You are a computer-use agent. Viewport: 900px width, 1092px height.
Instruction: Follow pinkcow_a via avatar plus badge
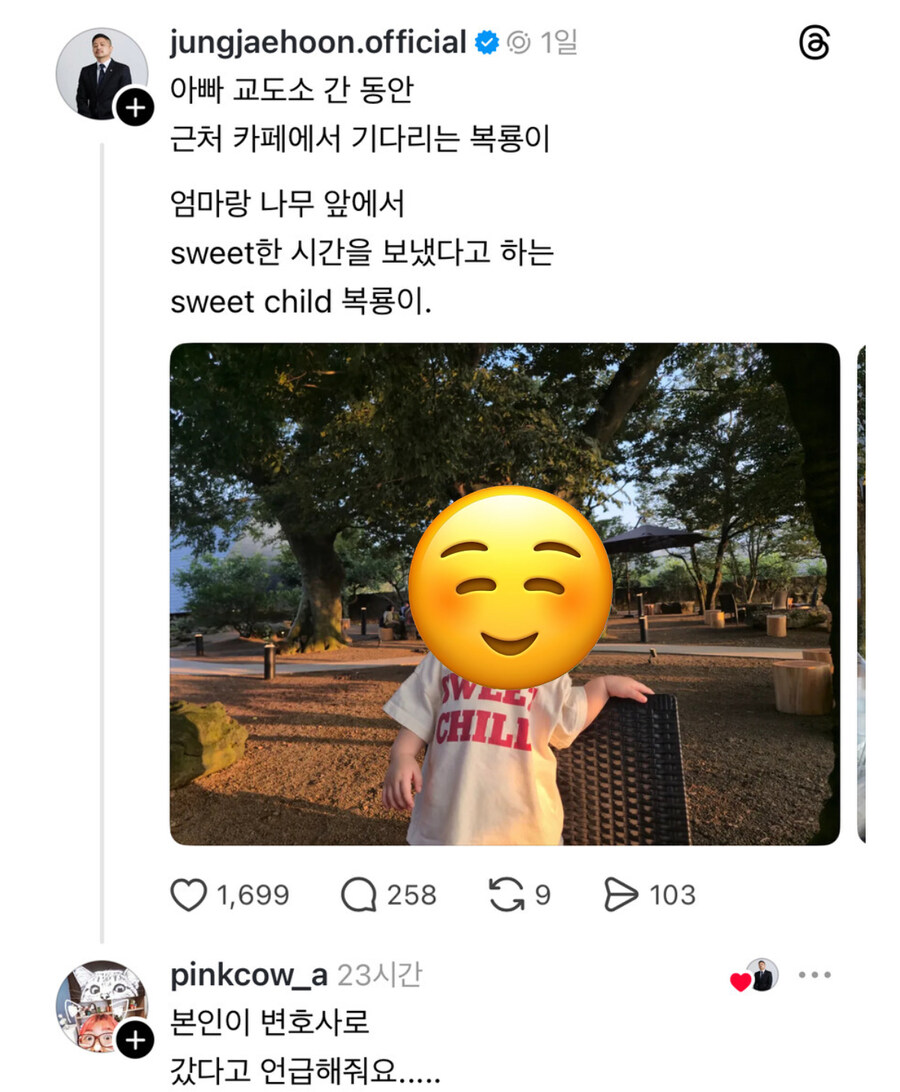[x=134, y=1041]
